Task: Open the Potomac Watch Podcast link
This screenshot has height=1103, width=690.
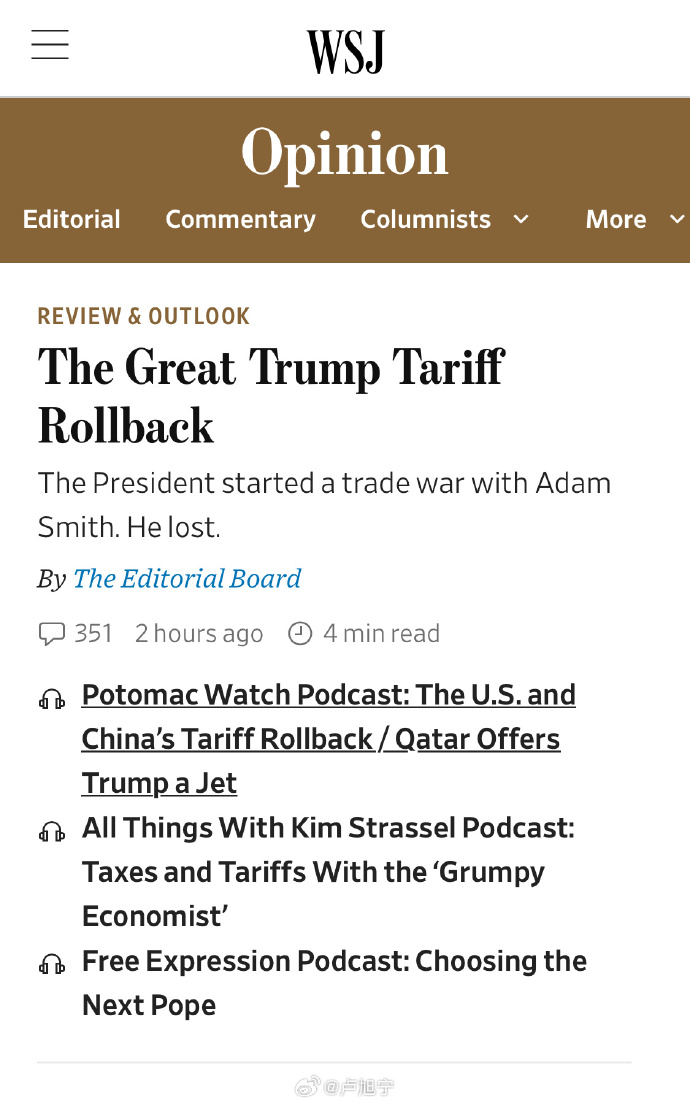Action: point(328,739)
